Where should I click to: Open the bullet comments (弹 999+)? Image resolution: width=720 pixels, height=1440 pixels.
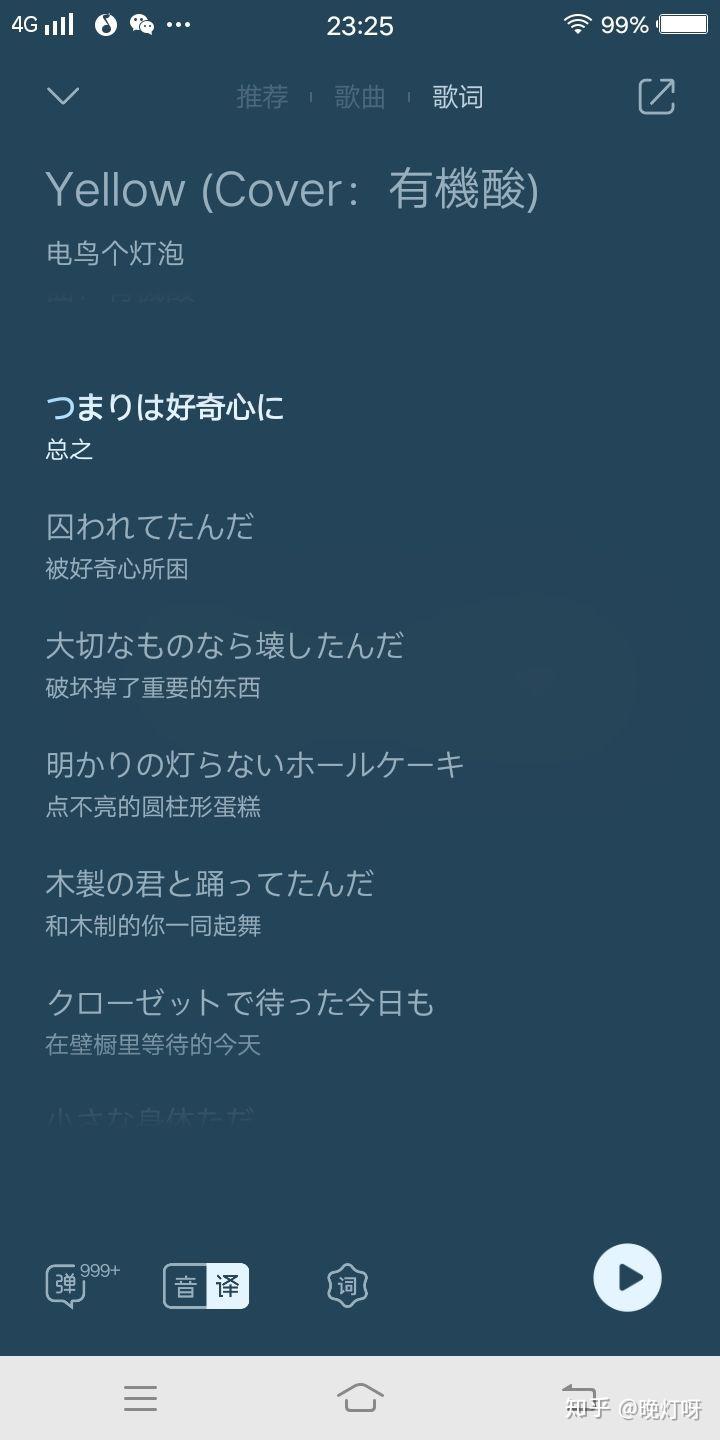tap(68, 1285)
